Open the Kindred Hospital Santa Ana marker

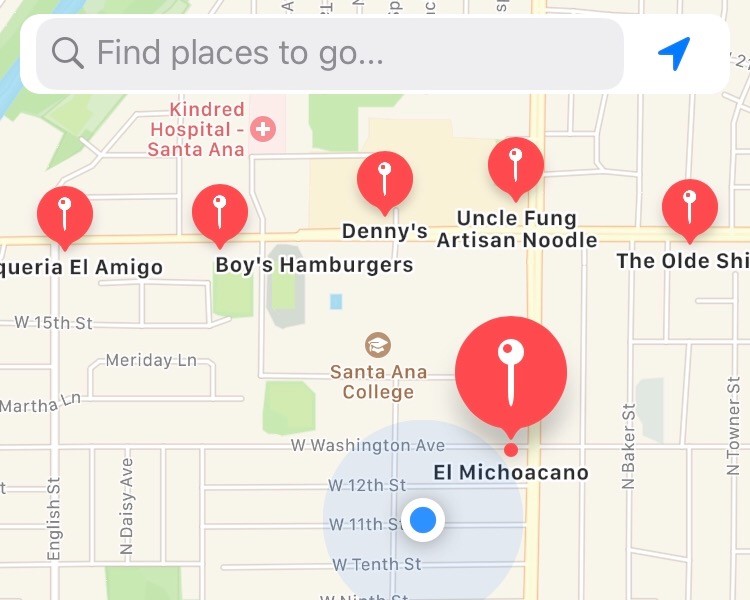[263, 129]
